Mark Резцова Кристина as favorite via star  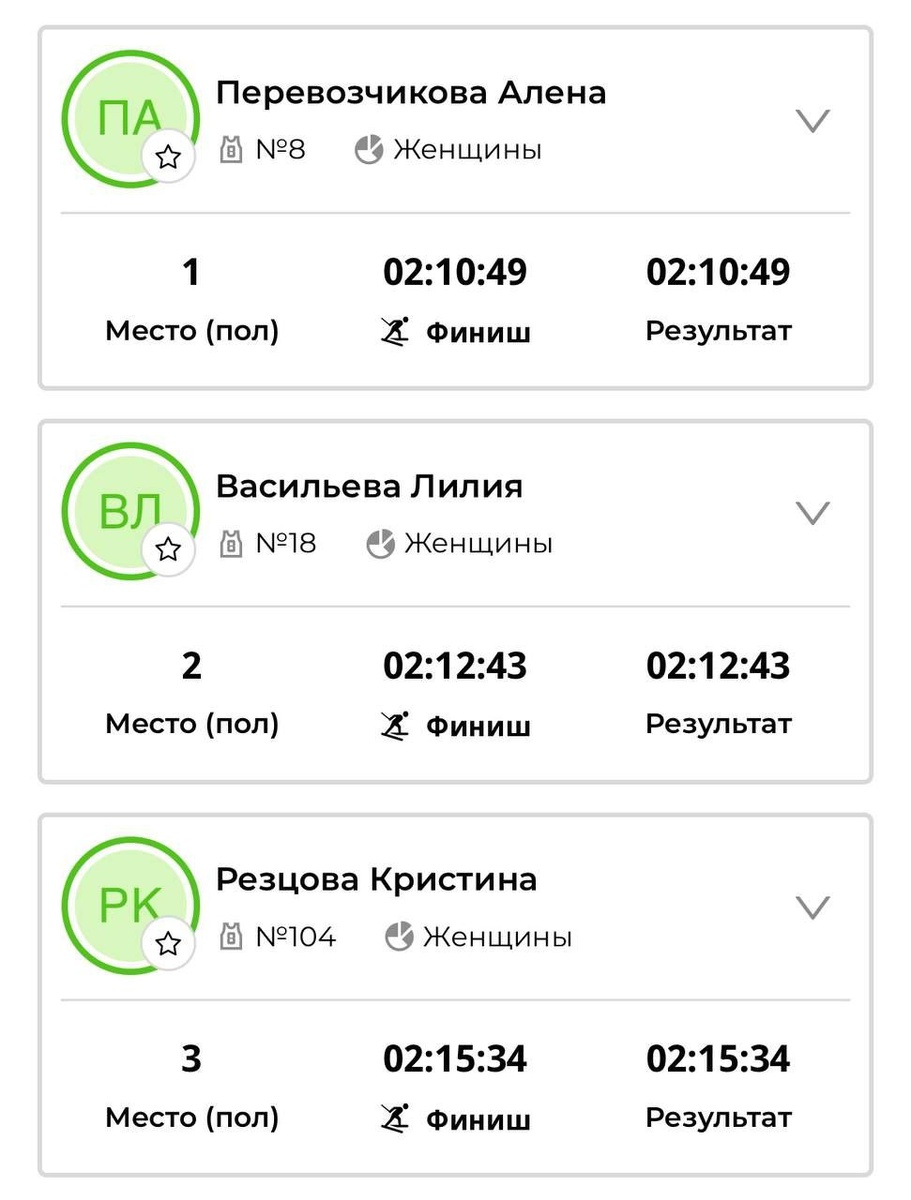[168, 943]
